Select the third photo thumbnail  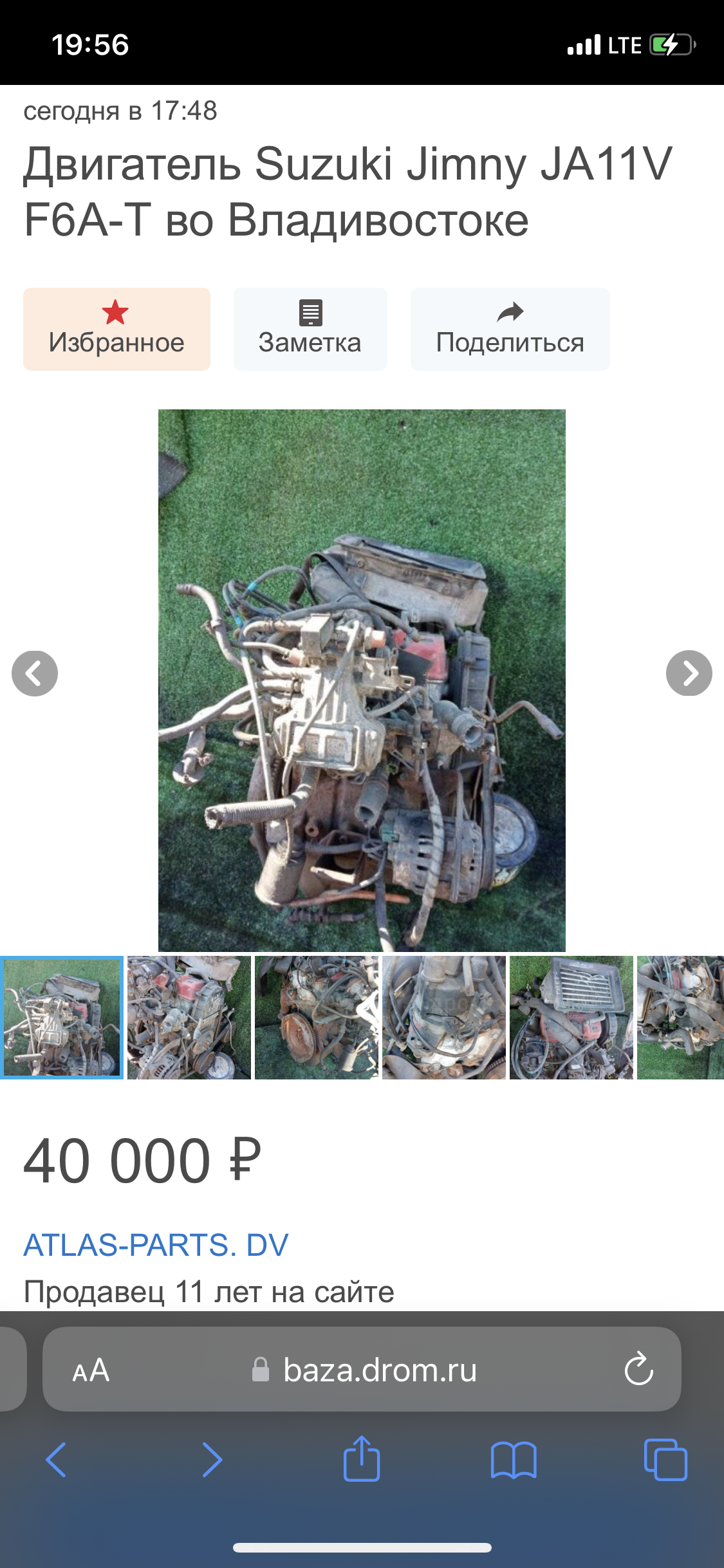317,1018
